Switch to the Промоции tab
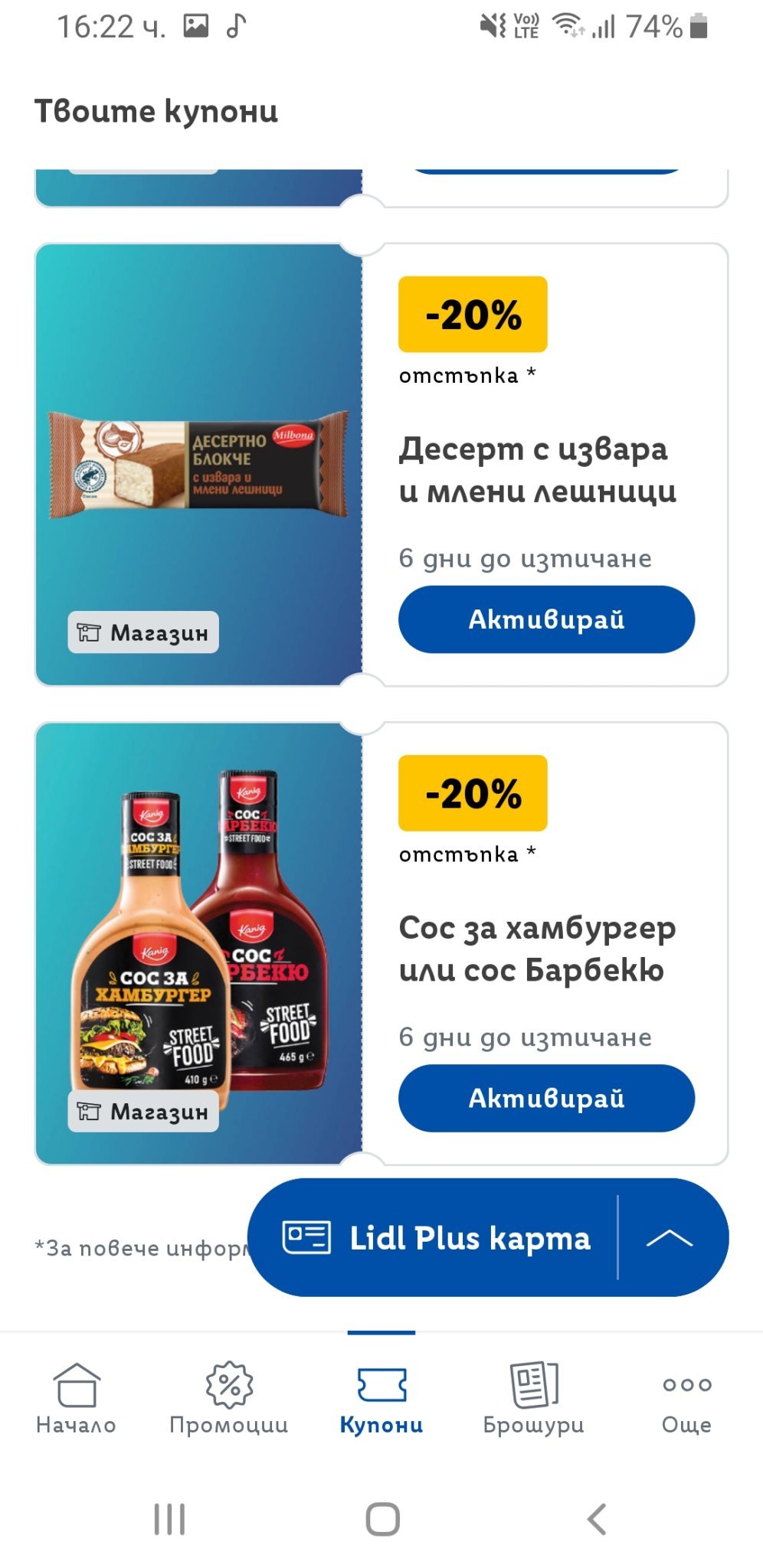763x1568 pixels. tap(228, 1398)
